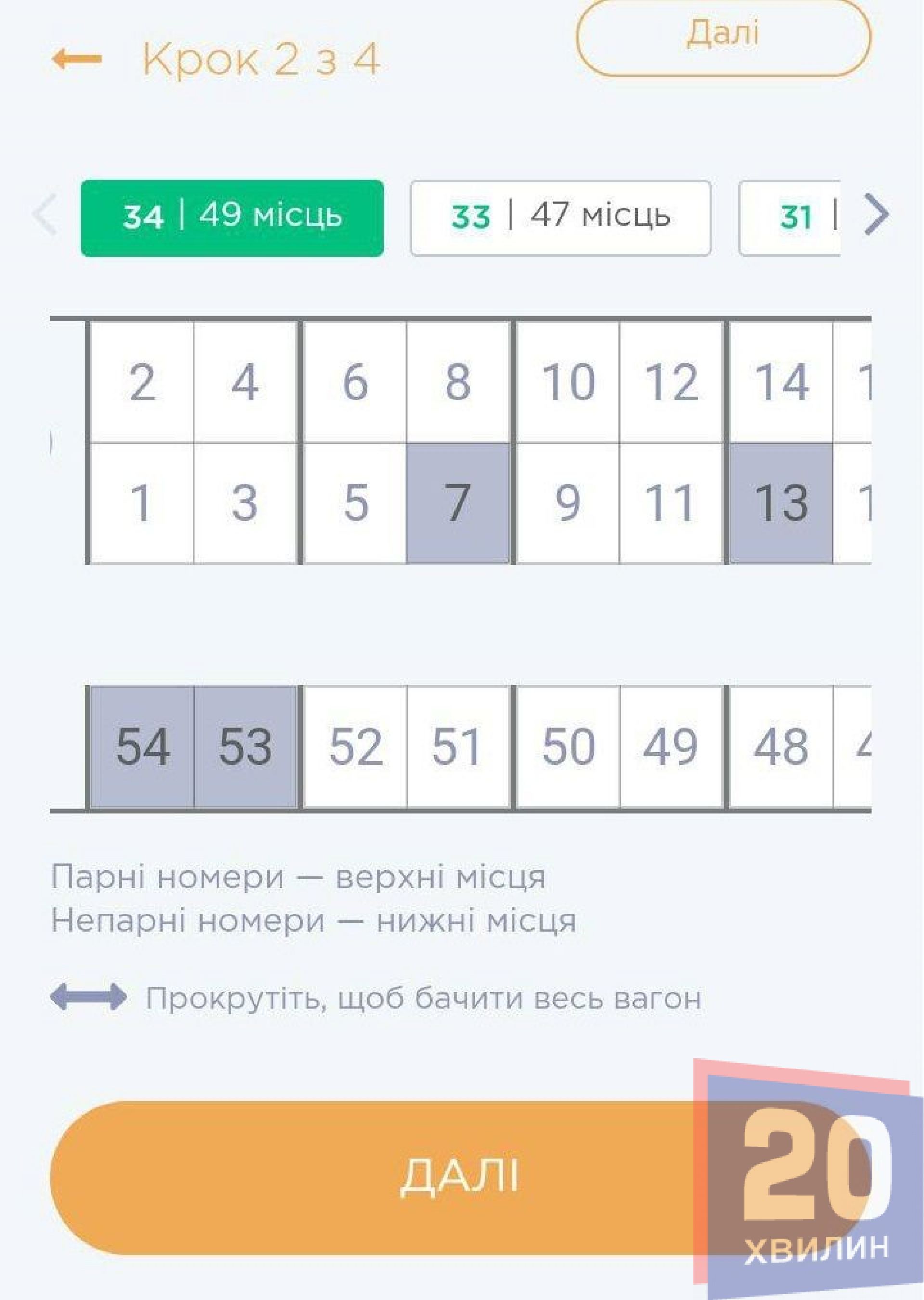Select carriage 34 with 49 seats
924x1300 pixels.
click(232, 218)
